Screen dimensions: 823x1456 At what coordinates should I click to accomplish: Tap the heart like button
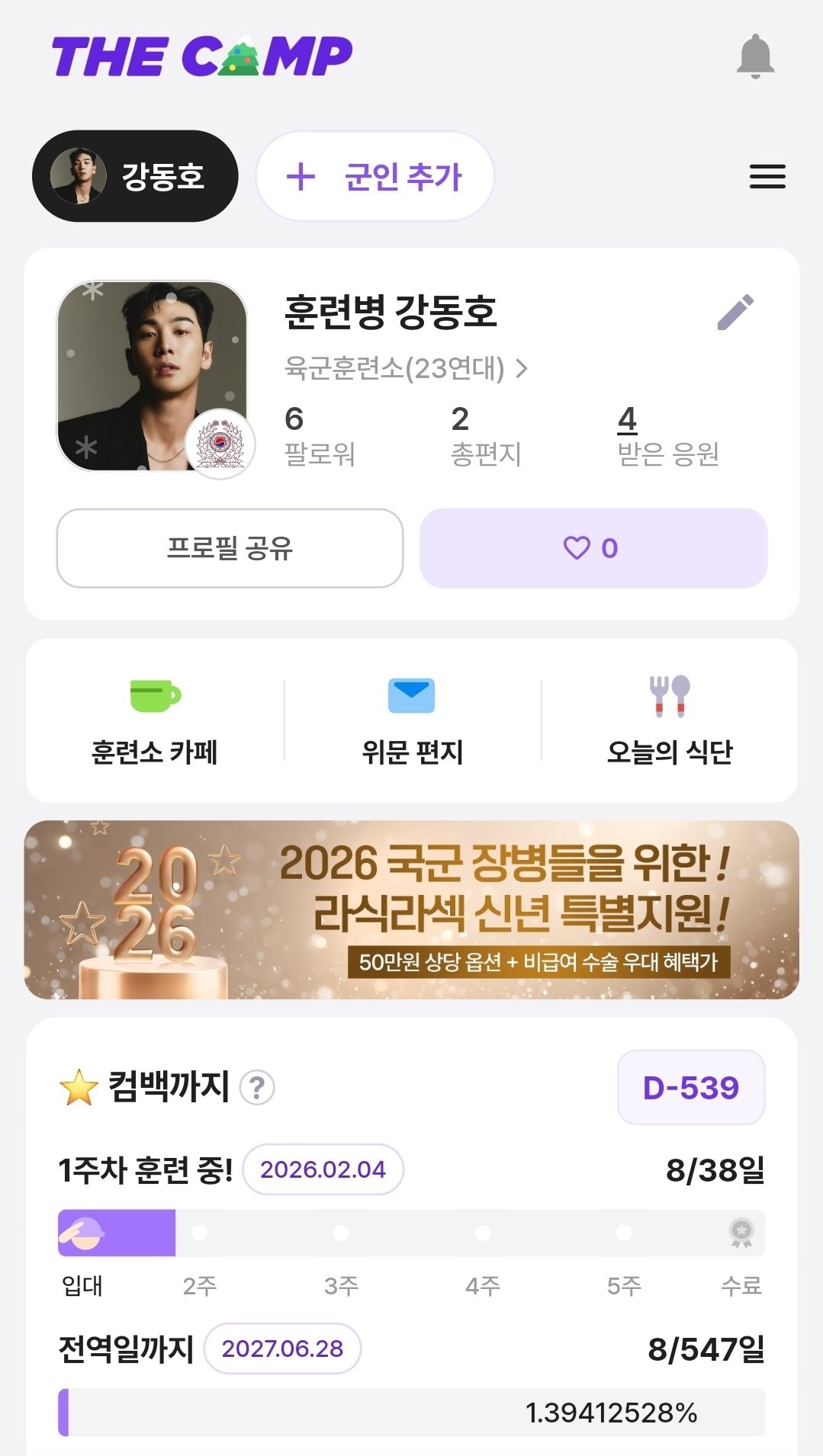click(x=593, y=548)
